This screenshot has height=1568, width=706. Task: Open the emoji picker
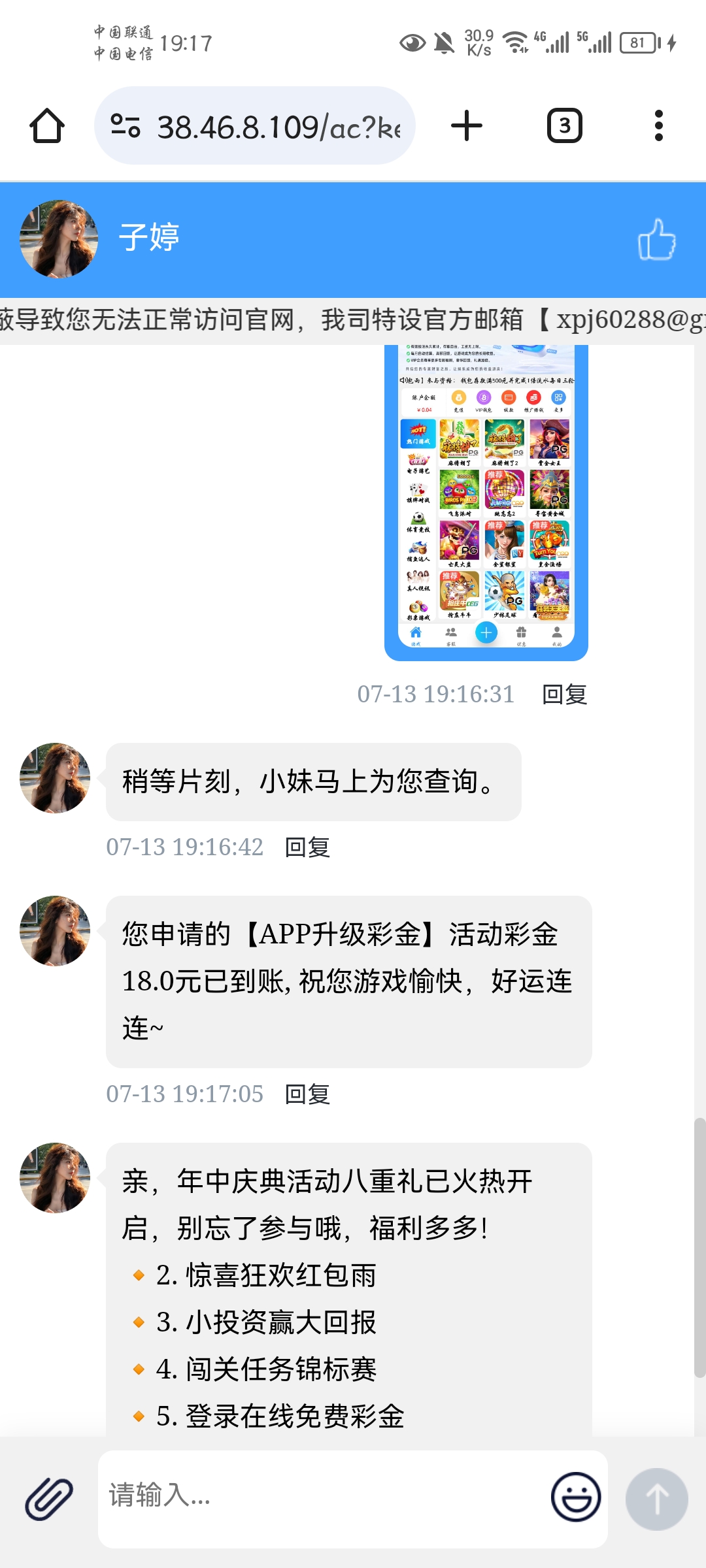576,1497
